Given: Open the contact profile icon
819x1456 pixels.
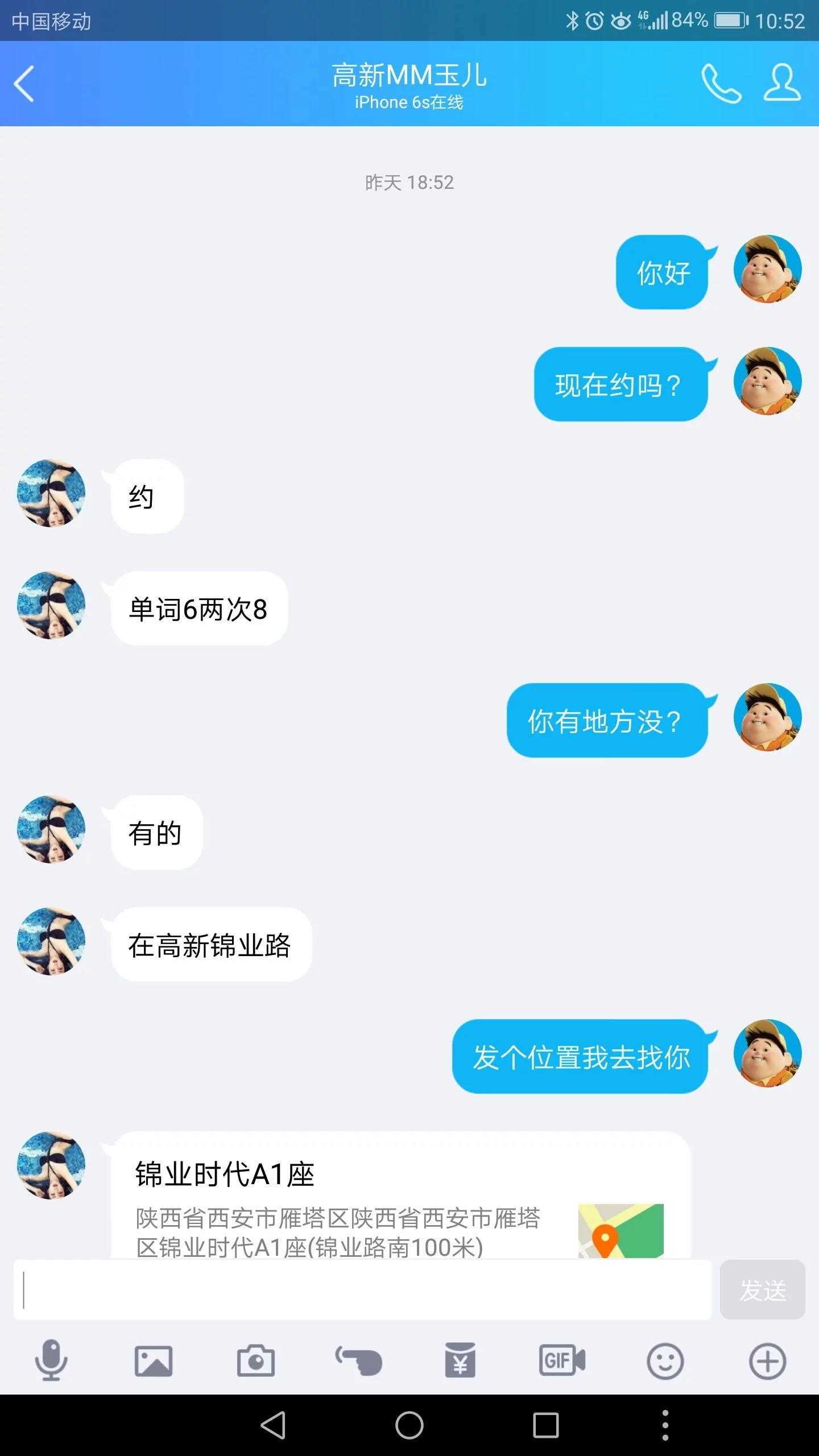Looking at the screenshot, I should 782,84.
